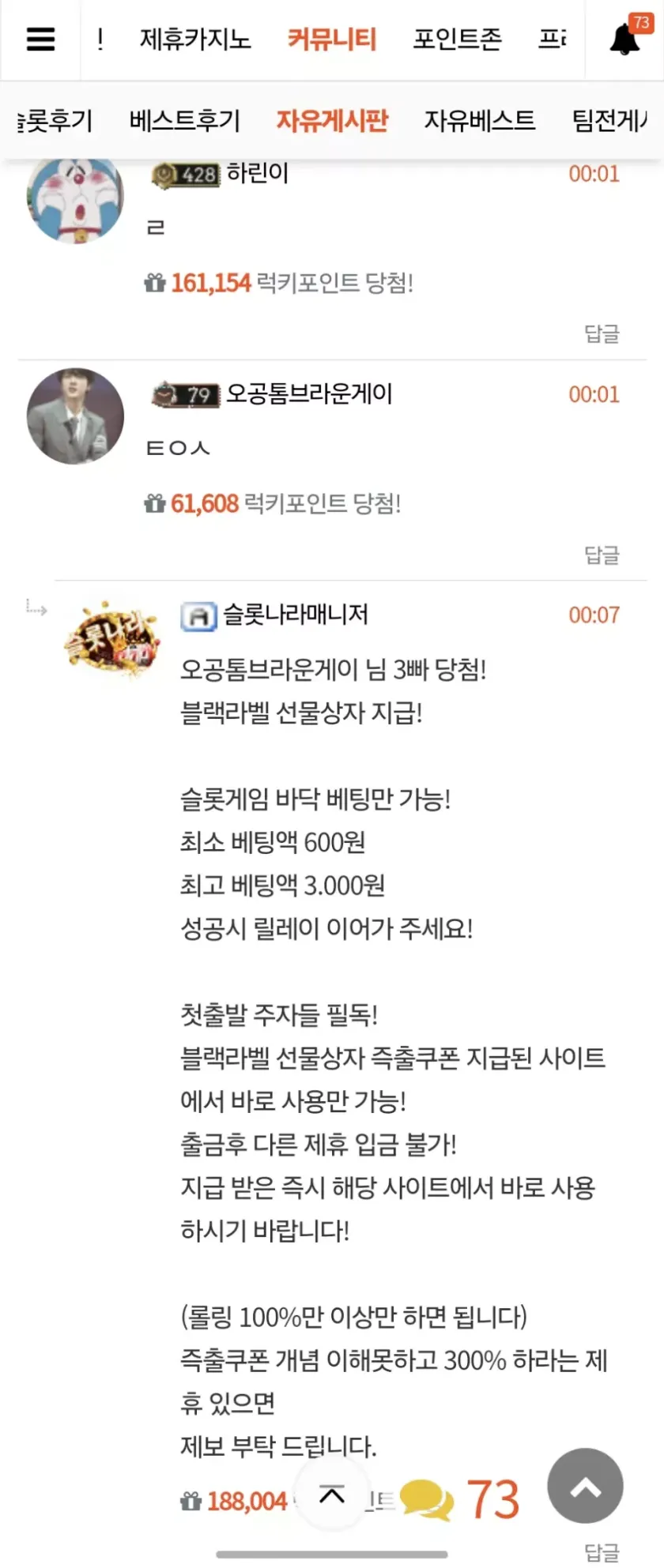Image resolution: width=664 pixels, height=1568 pixels.
Task: Reply to 오공톰브라운게이's comment
Action: click(602, 555)
